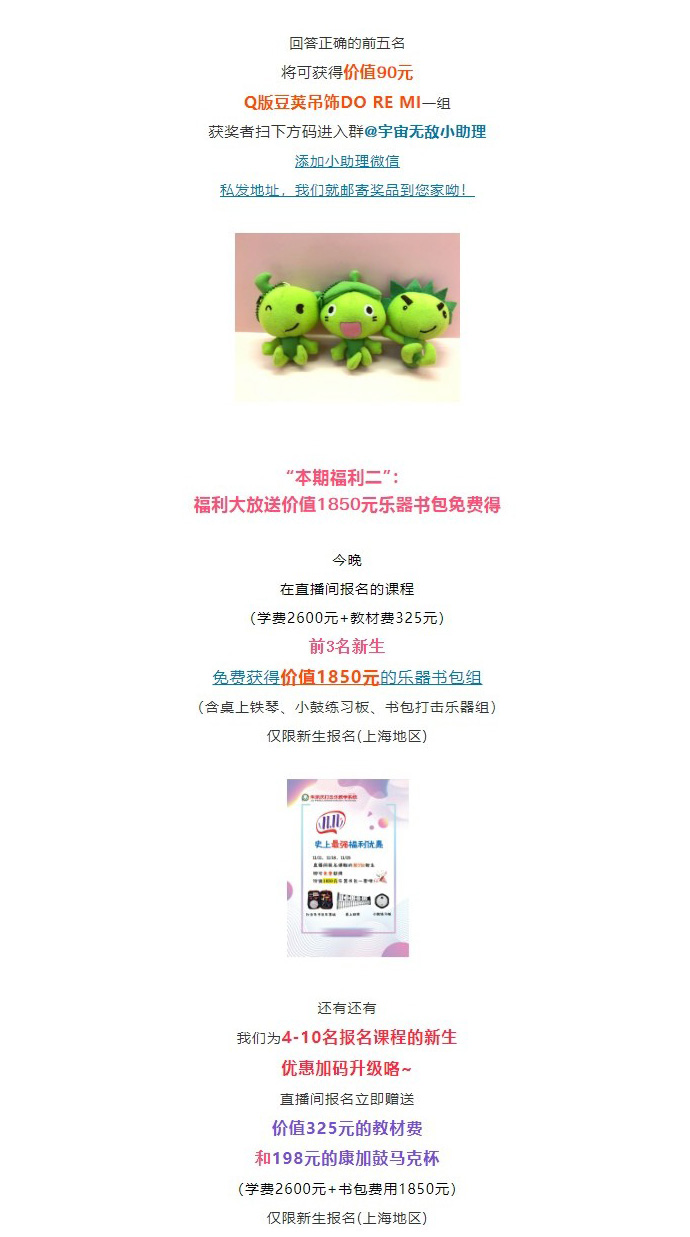View the green bean plush toys photo

coord(347,317)
